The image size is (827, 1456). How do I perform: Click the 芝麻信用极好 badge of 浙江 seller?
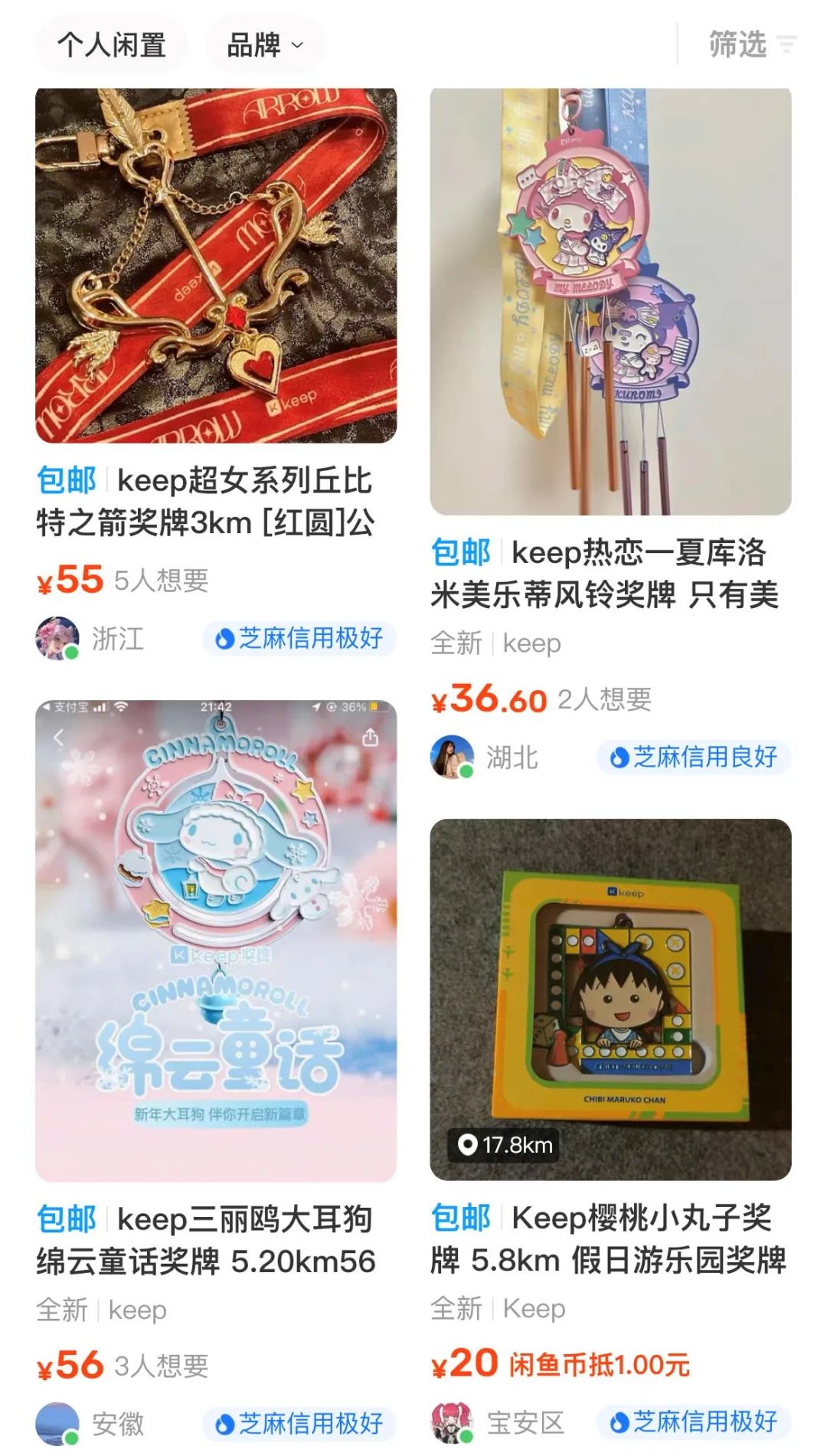tap(299, 636)
